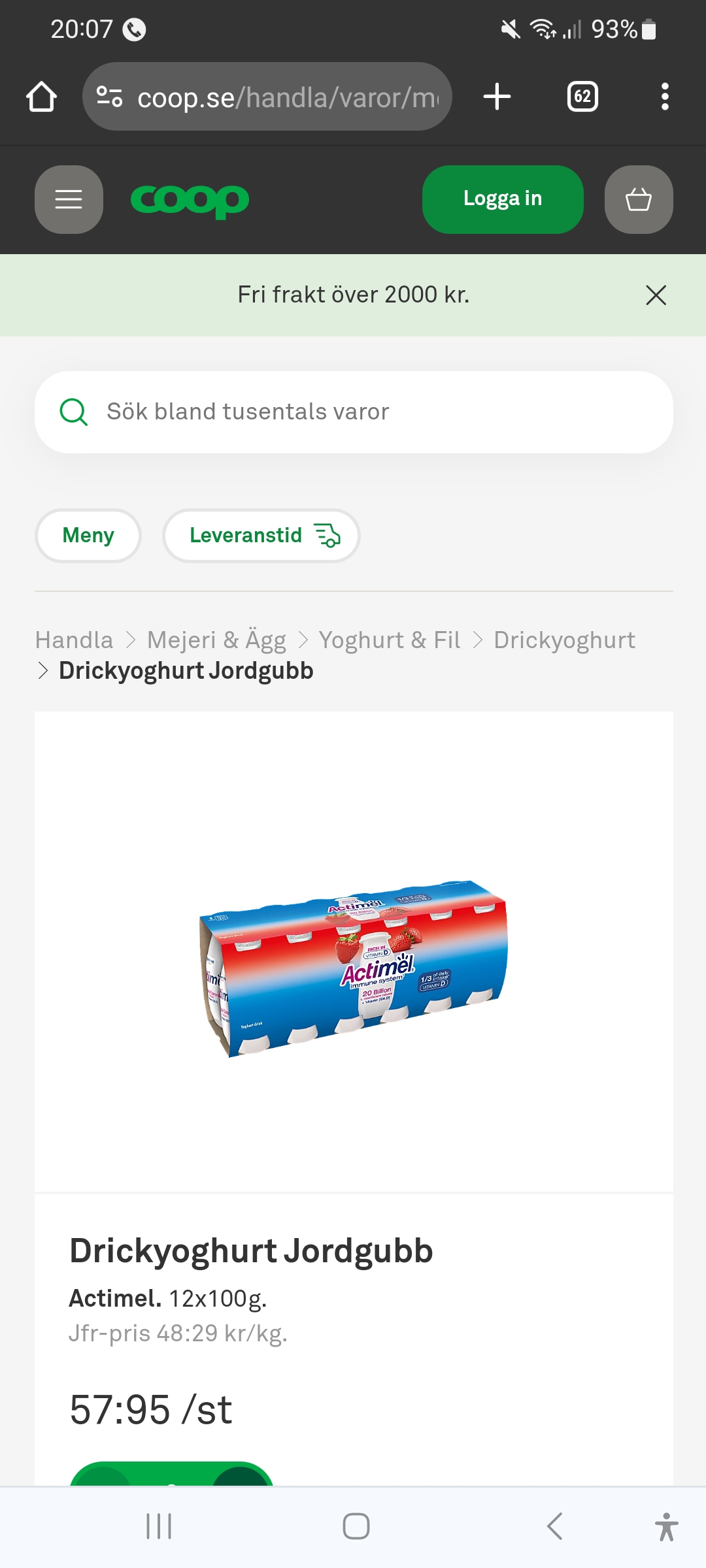Open the browser home page
Image resolution: width=706 pixels, height=1568 pixels.
point(41,97)
